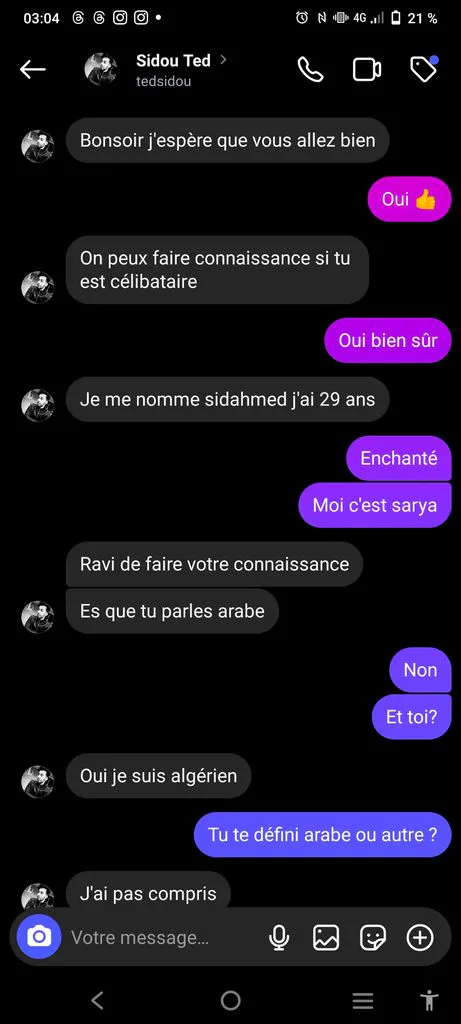
Task: Start a voice call with Sidou Ted
Action: [x=311, y=69]
